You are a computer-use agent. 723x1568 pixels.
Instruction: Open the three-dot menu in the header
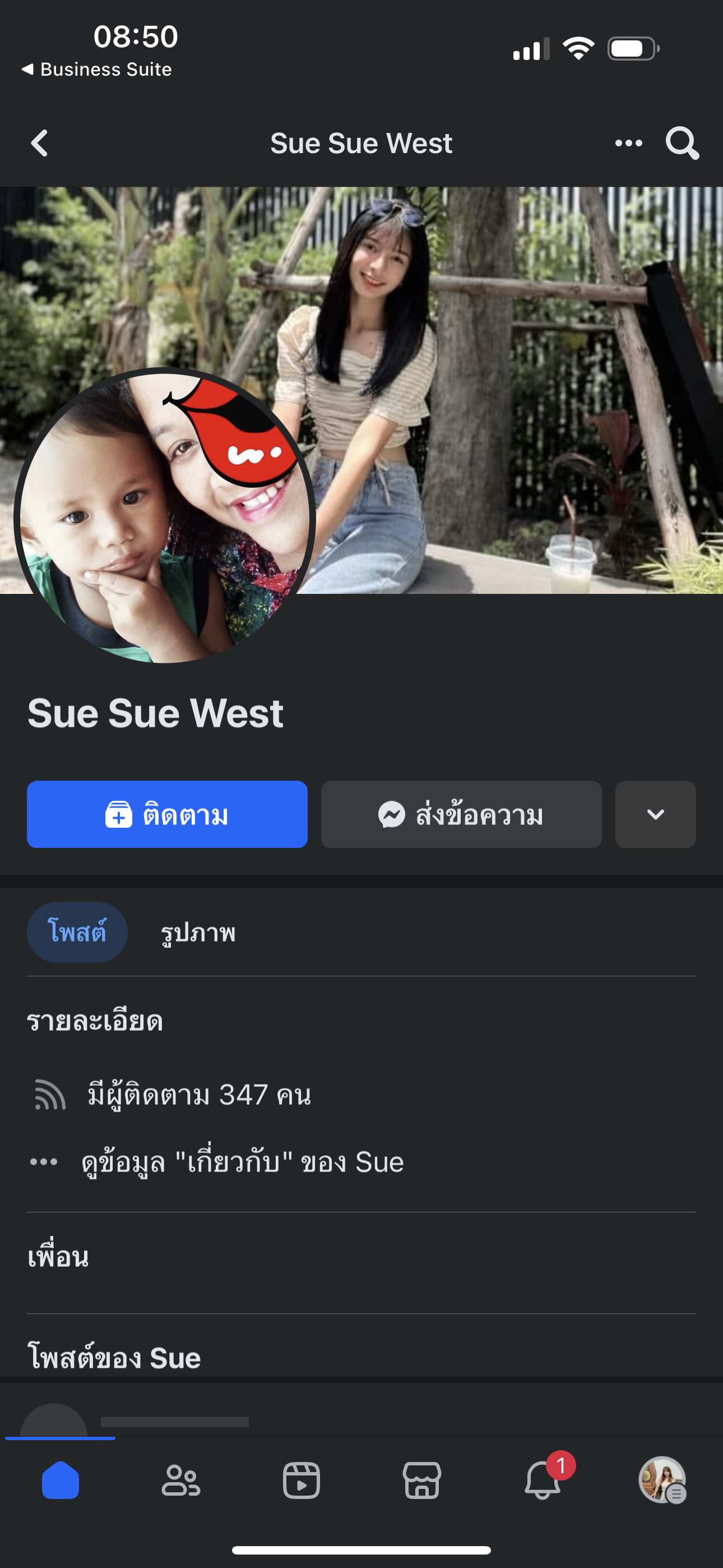click(628, 144)
